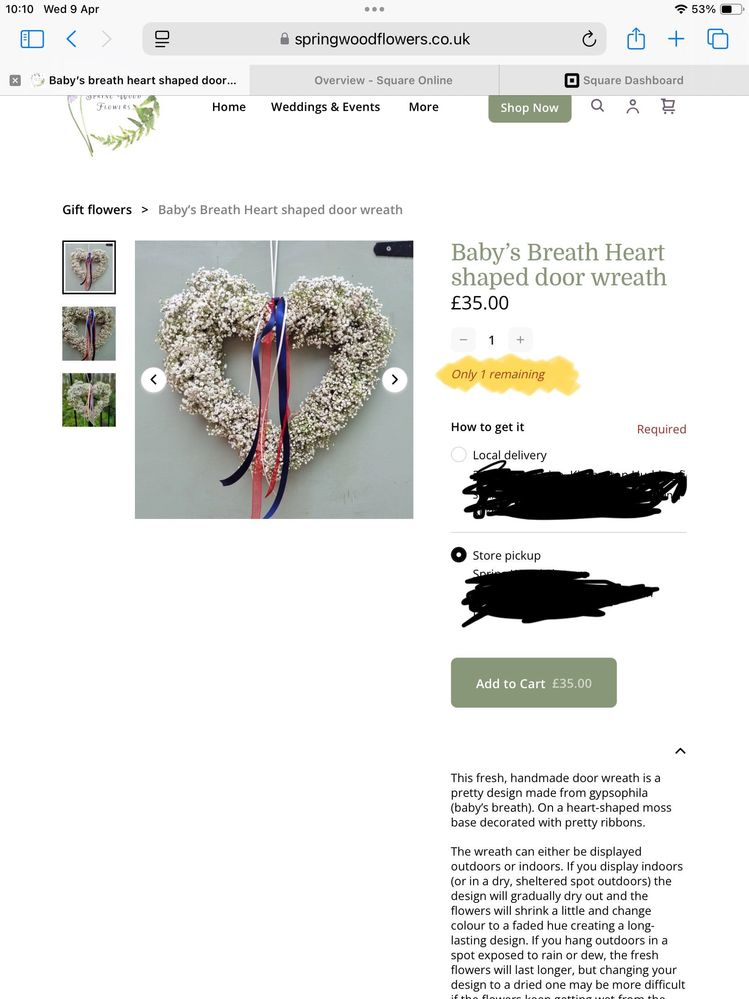Switch to the Square Dashboard tab

[x=624, y=80]
